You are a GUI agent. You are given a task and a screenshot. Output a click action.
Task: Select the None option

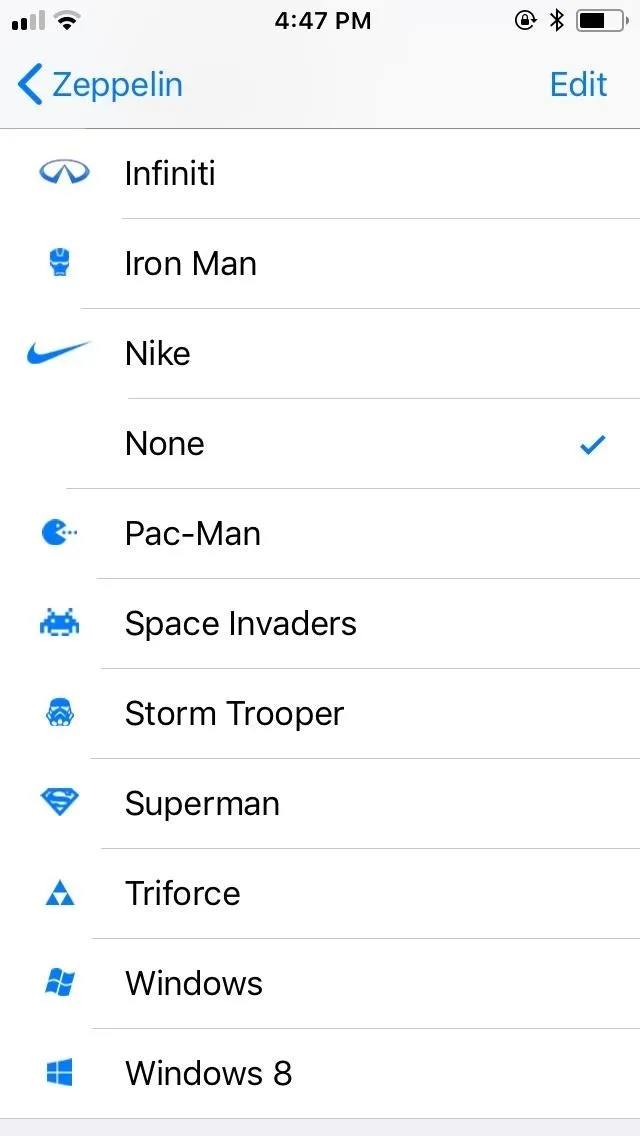click(320, 443)
